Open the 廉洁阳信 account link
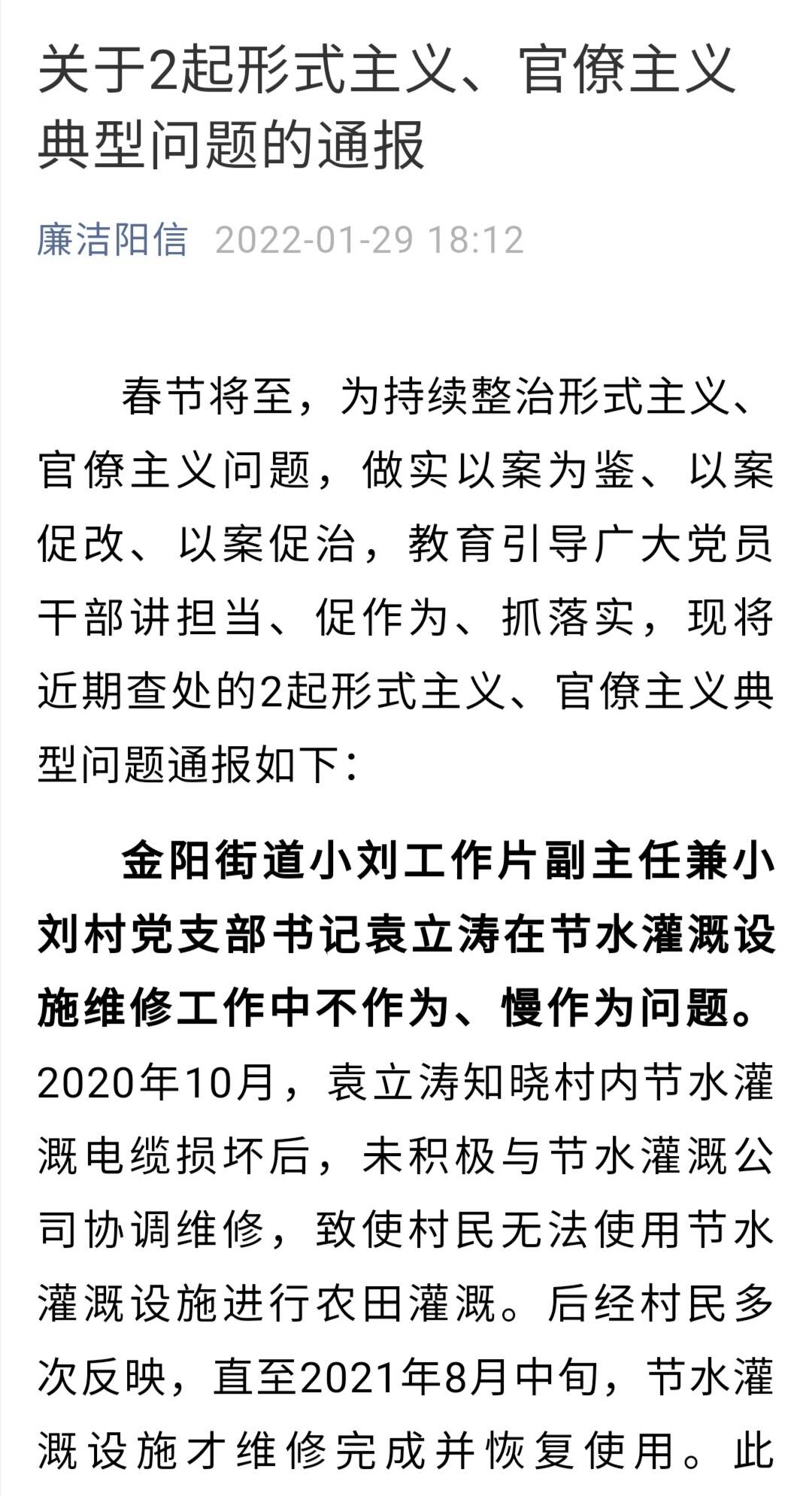This screenshot has height=1496, width=812. (112, 241)
